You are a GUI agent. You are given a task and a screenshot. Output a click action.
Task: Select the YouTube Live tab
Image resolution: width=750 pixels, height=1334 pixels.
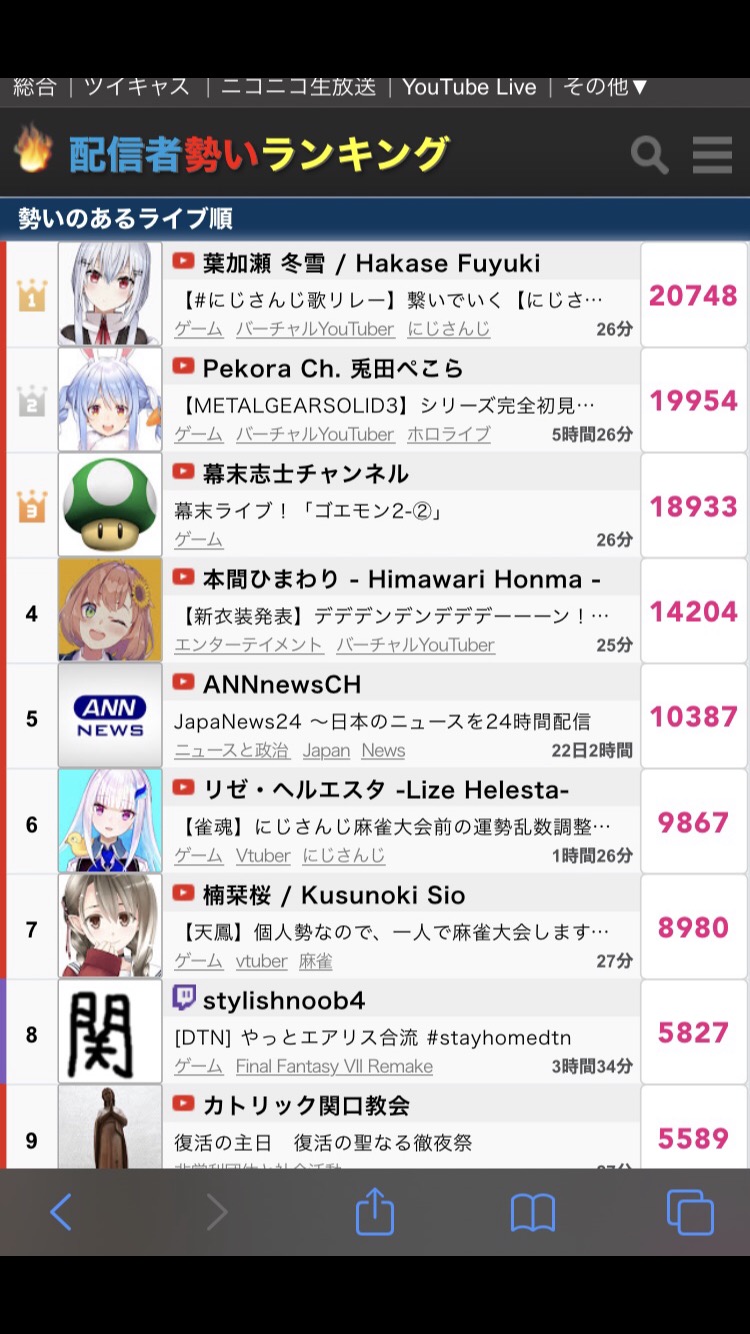coord(469,87)
